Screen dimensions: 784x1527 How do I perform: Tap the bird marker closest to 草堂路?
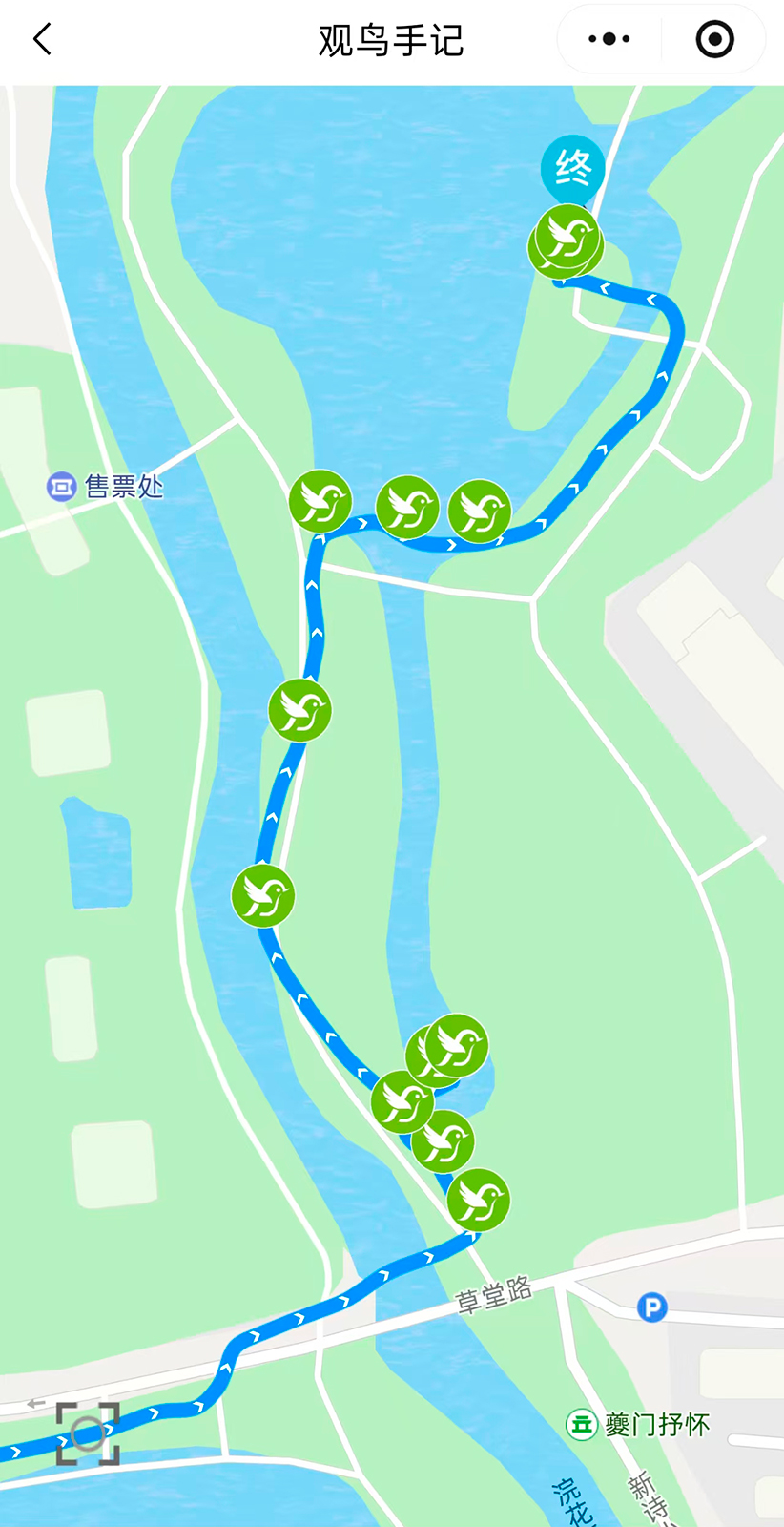pyautogui.click(x=478, y=1200)
